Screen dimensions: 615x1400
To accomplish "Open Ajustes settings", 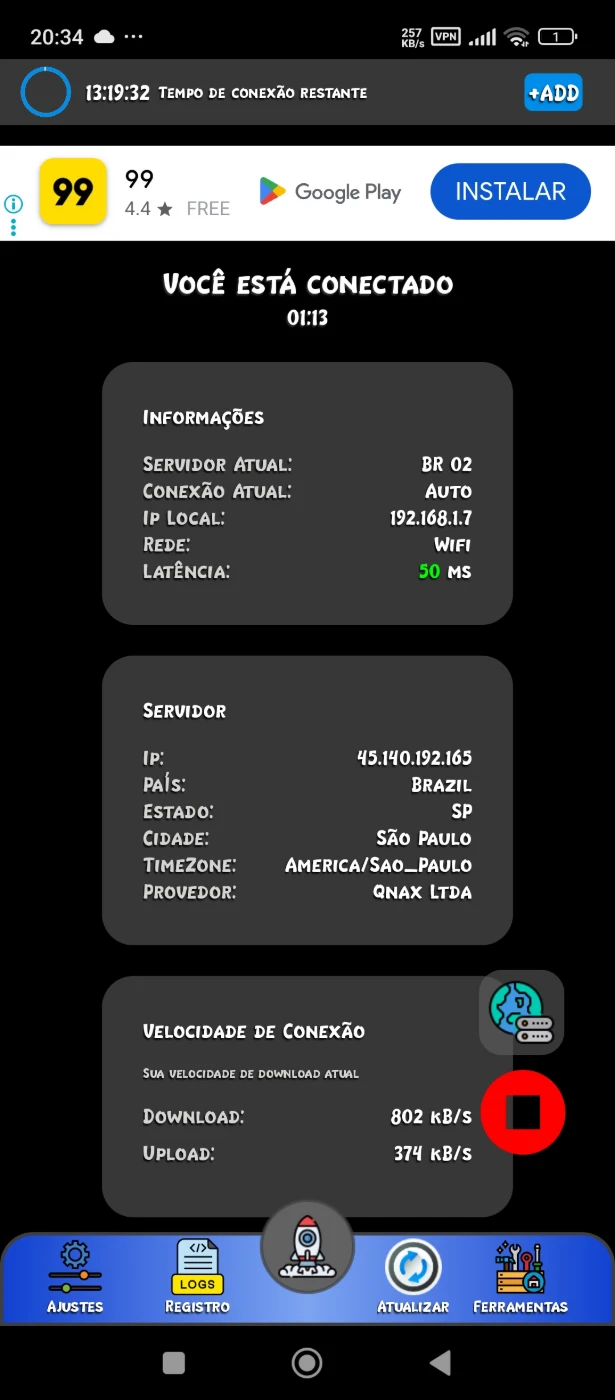I will (75, 1277).
